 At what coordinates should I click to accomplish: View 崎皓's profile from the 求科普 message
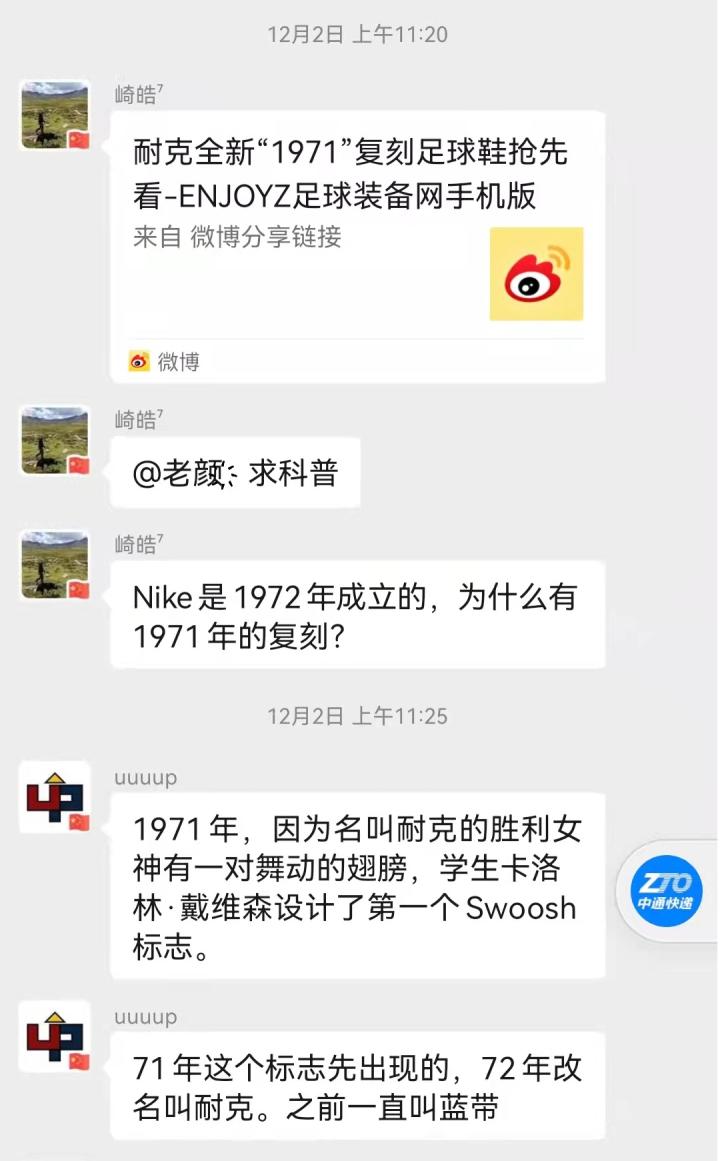[x=55, y=440]
